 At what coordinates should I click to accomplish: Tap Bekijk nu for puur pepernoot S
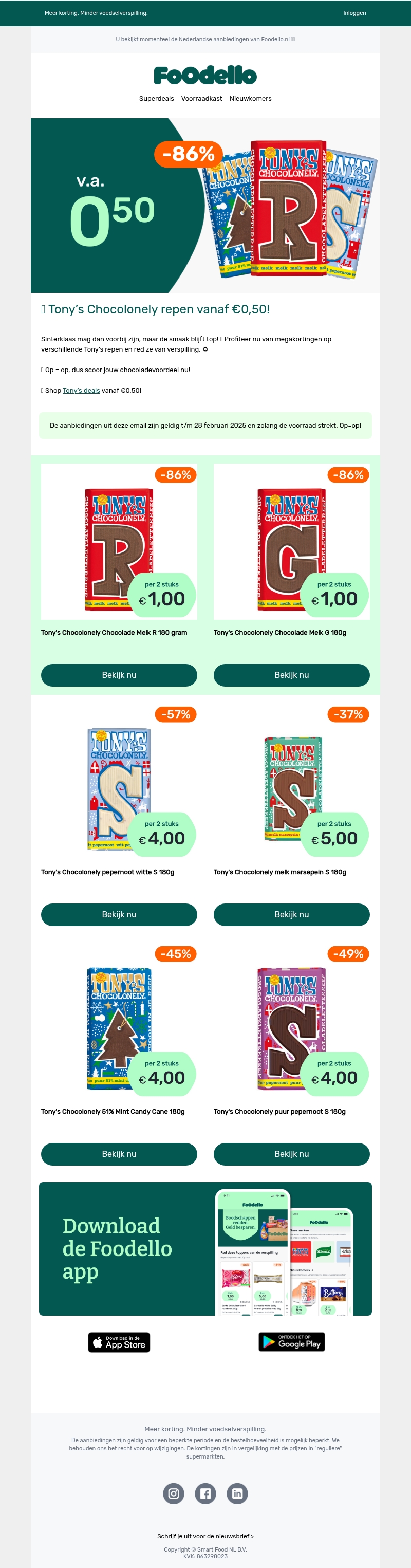pyautogui.click(x=291, y=1154)
